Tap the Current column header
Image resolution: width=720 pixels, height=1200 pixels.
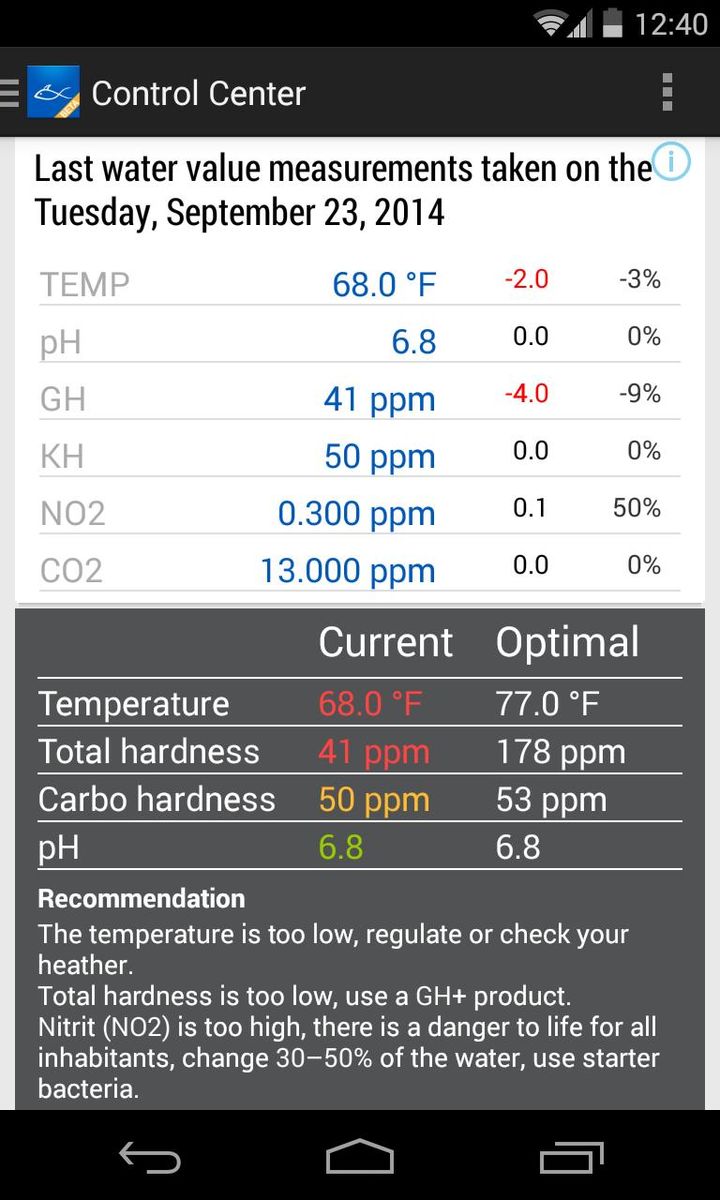[x=385, y=641]
